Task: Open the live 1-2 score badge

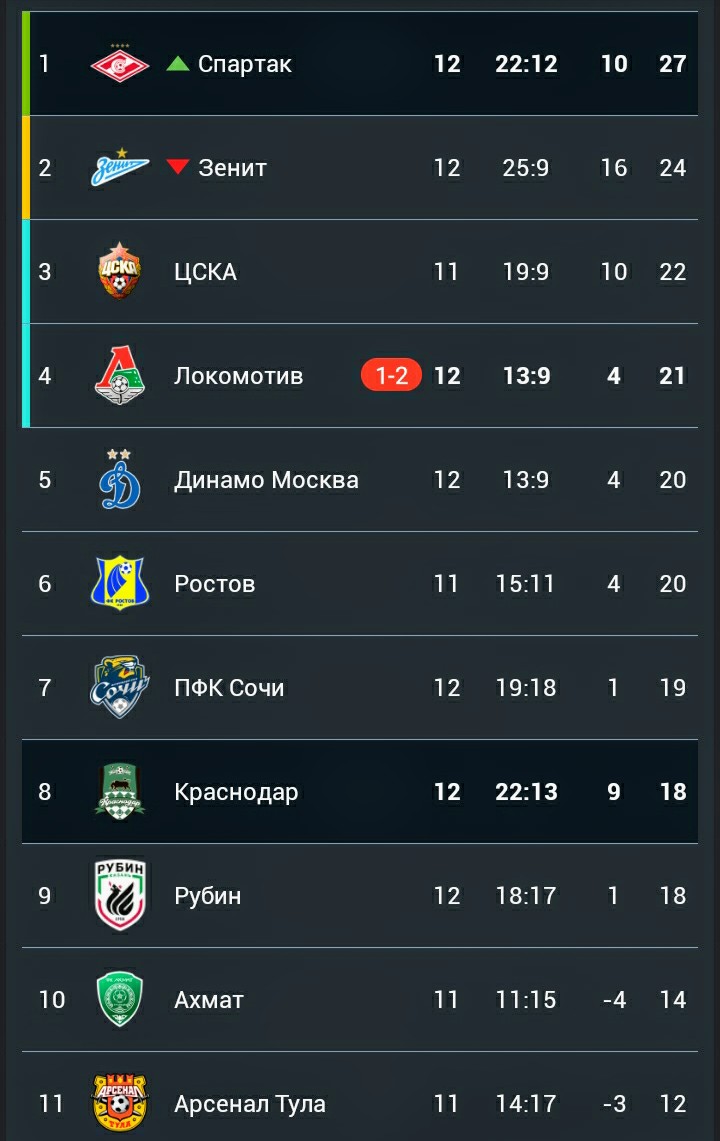Action: point(392,375)
